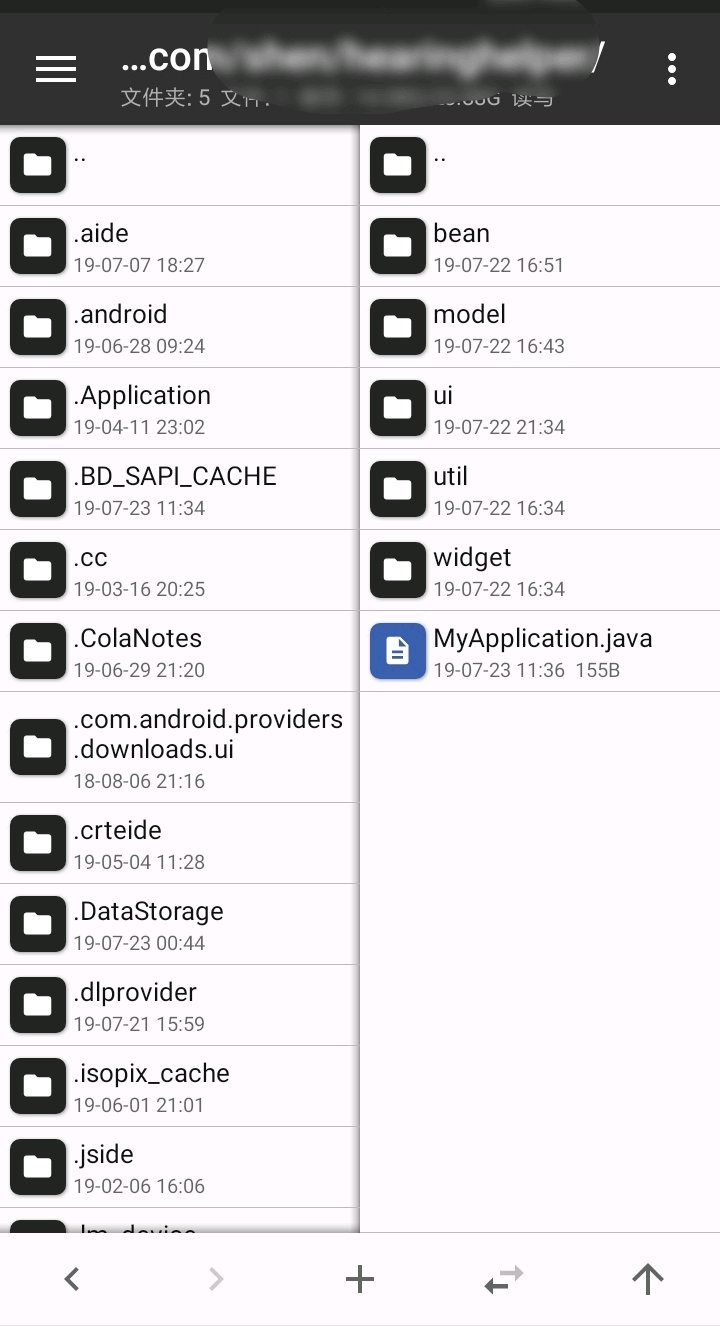Open the widget folder
This screenshot has height=1326, width=720.
tap(540, 570)
